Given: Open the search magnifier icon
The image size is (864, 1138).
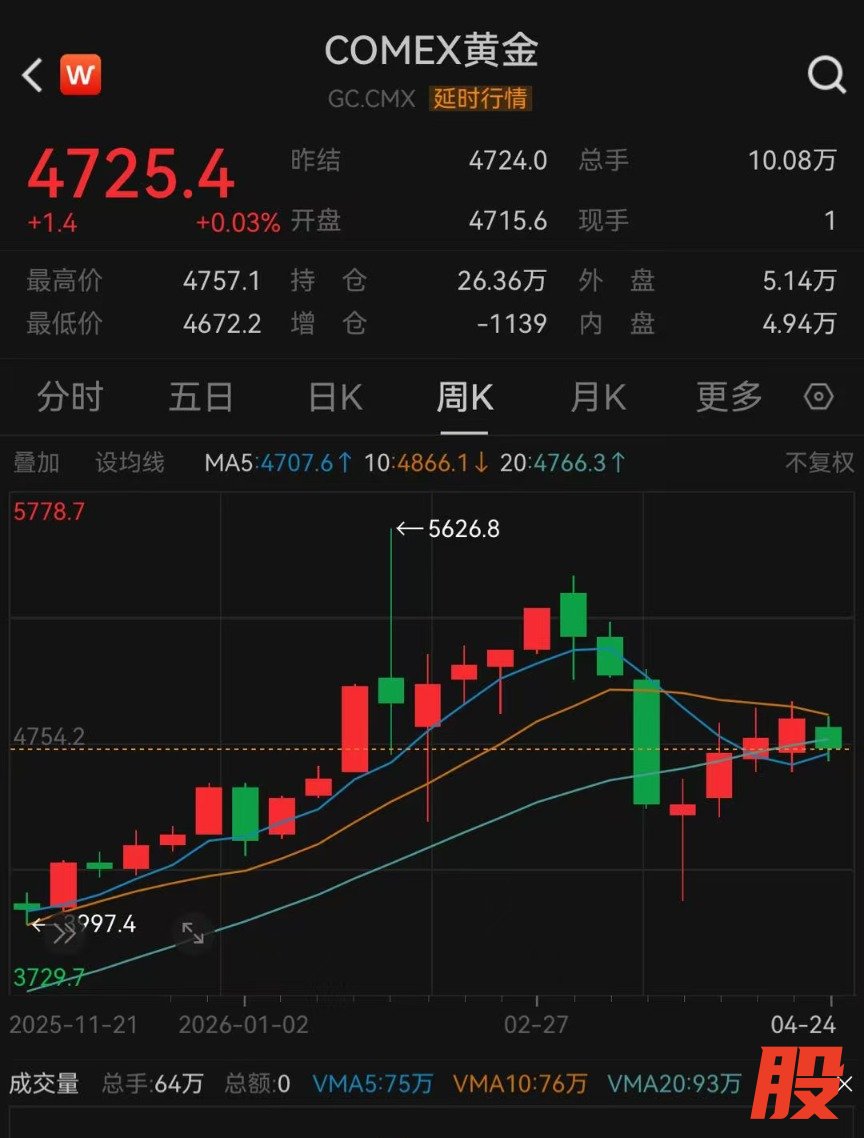Looking at the screenshot, I should point(826,75).
